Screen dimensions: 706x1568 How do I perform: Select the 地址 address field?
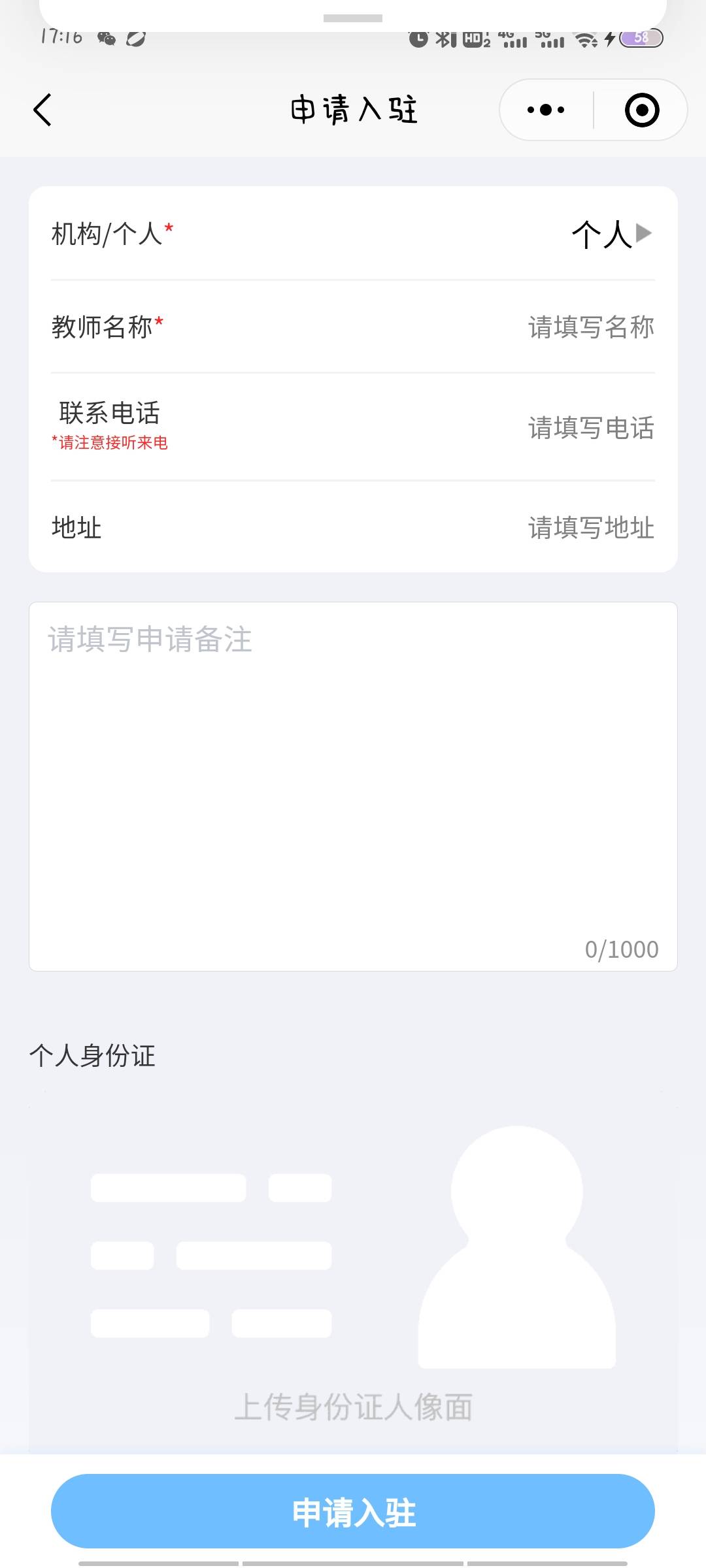click(x=590, y=528)
